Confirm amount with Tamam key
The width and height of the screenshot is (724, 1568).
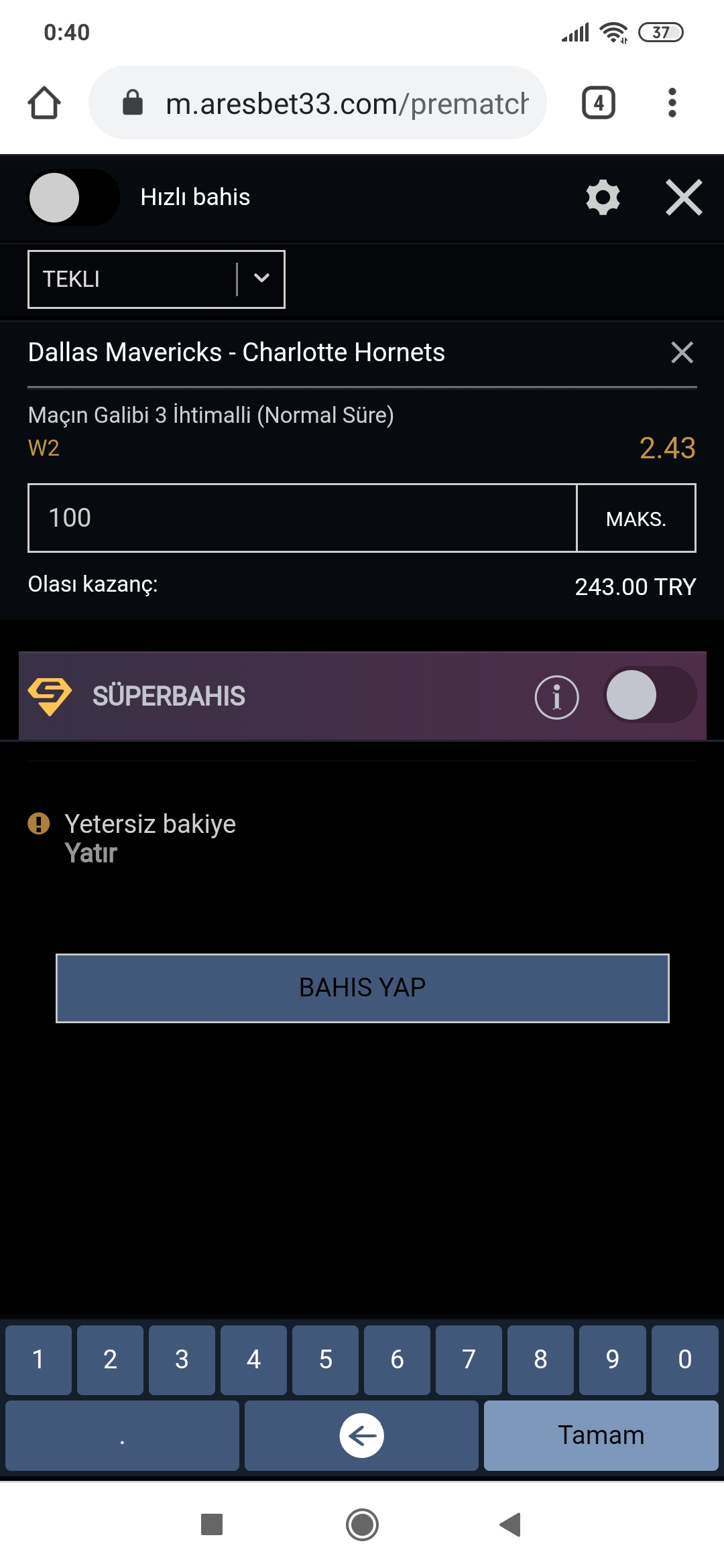coord(601,1435)
